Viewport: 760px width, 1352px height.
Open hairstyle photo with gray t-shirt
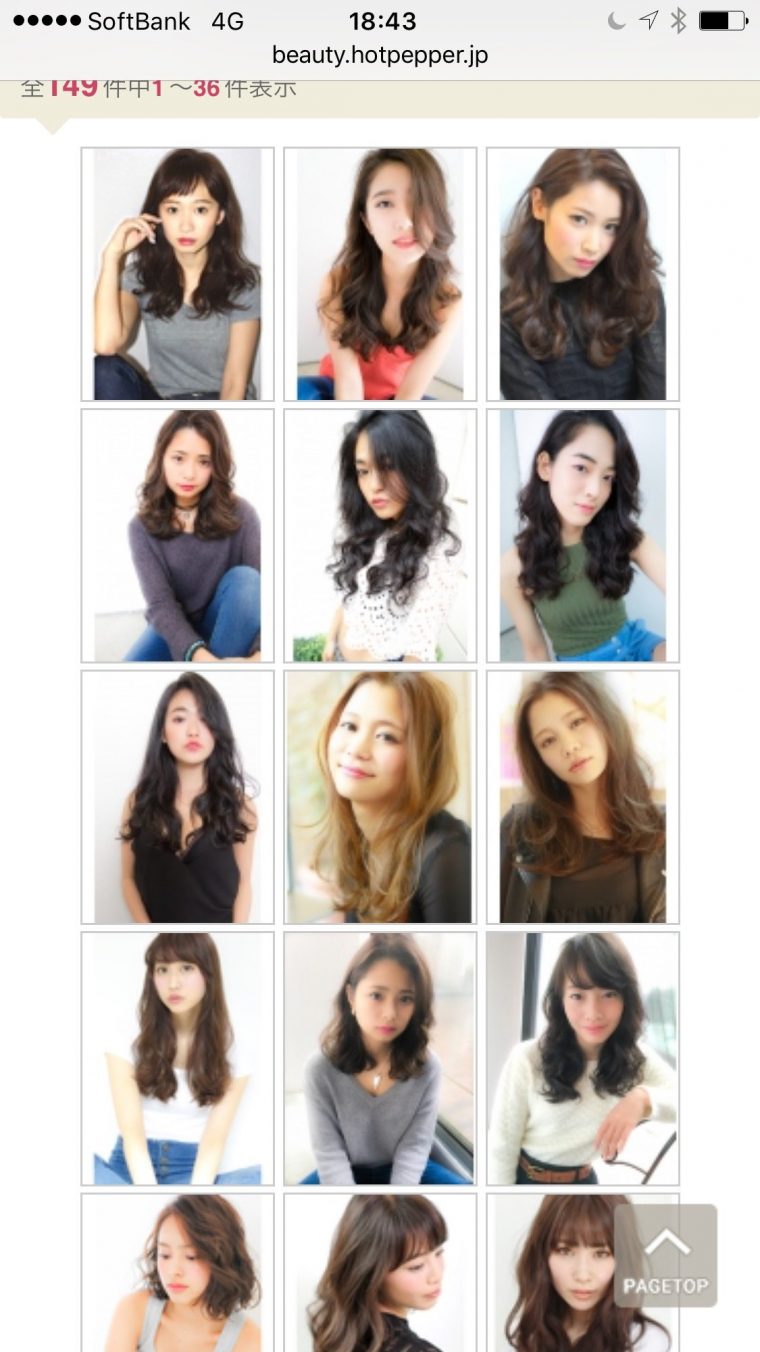click(x=177, y=274)
